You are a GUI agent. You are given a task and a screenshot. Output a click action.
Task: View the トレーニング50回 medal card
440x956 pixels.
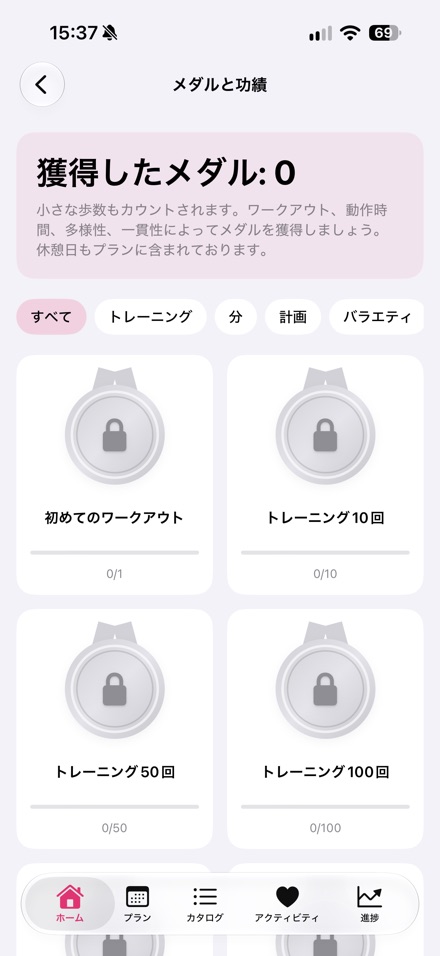click(x=115, y=729)
